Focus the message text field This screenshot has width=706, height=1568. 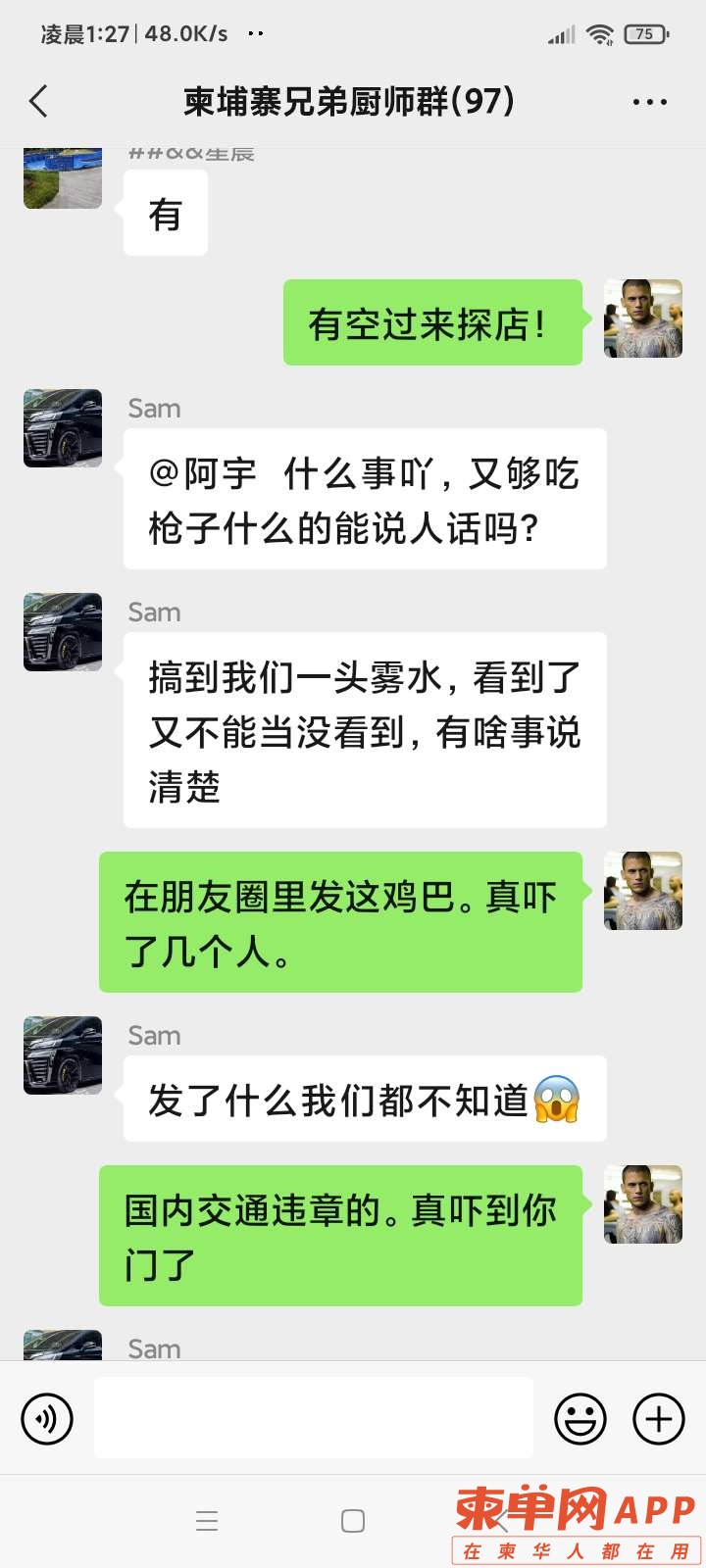[314, 1418]
